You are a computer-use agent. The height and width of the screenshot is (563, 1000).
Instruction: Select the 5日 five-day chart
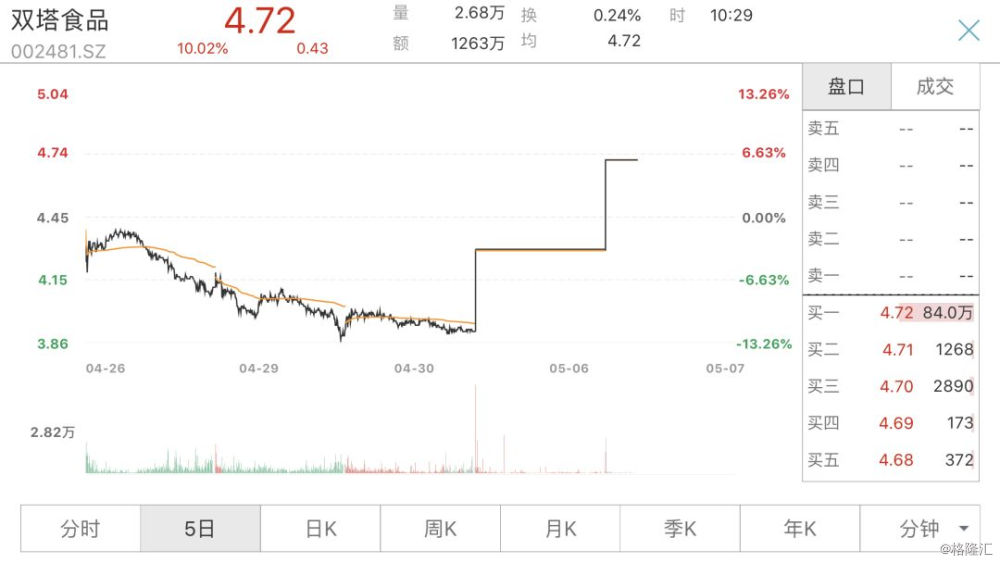click(200, 528)
